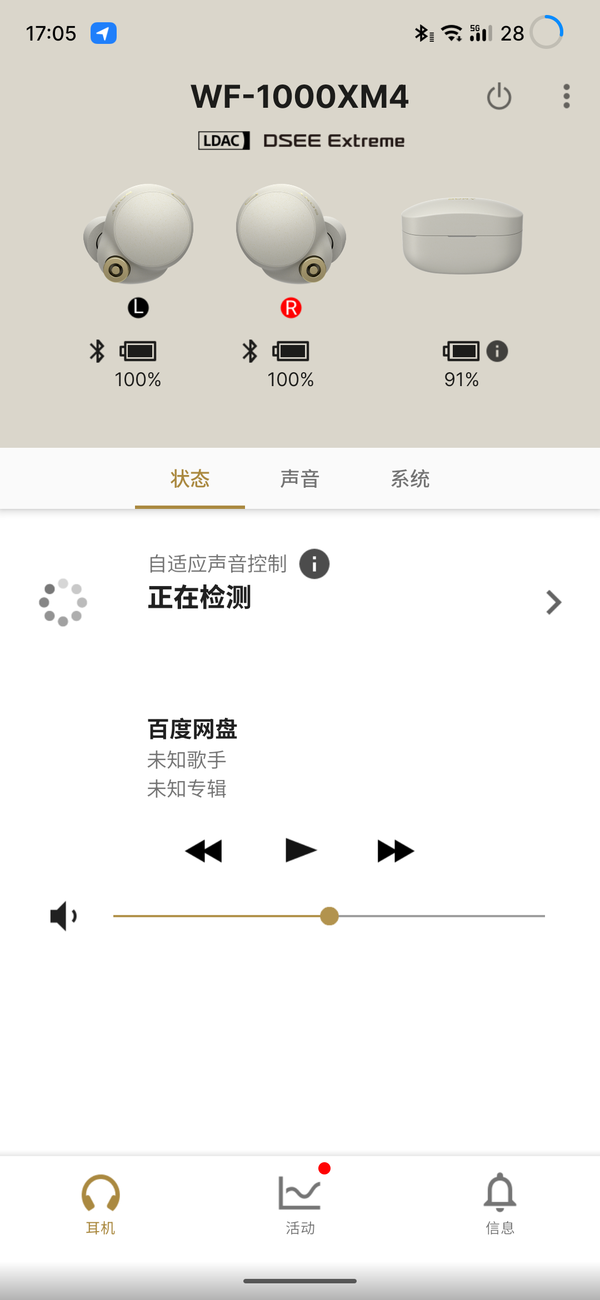600x1300 pixels.
Task: Open the three-dot overflow menu
Action: coord(566,96)
